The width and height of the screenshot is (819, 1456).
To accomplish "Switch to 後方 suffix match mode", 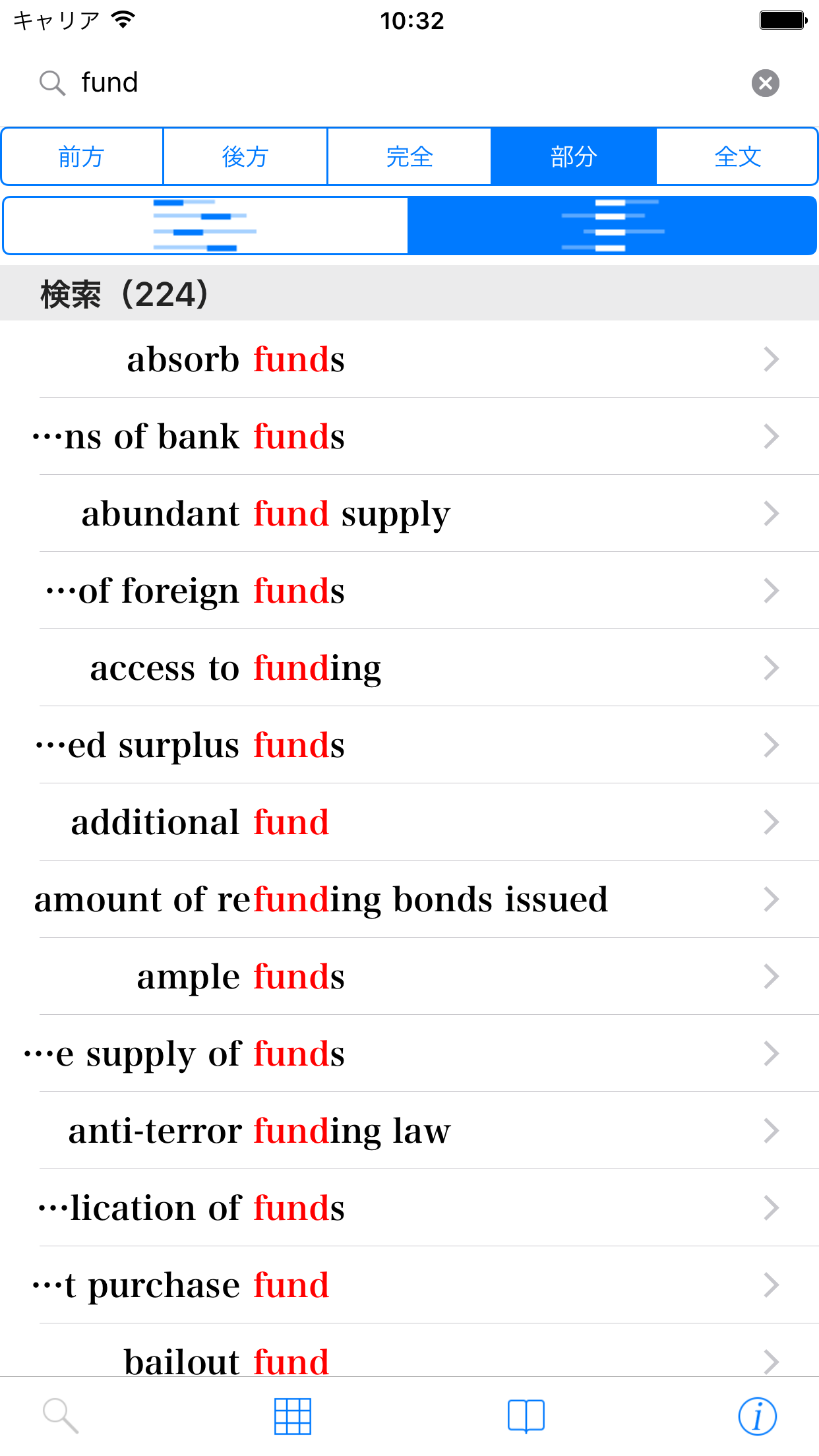I will [x=245, y=157].
